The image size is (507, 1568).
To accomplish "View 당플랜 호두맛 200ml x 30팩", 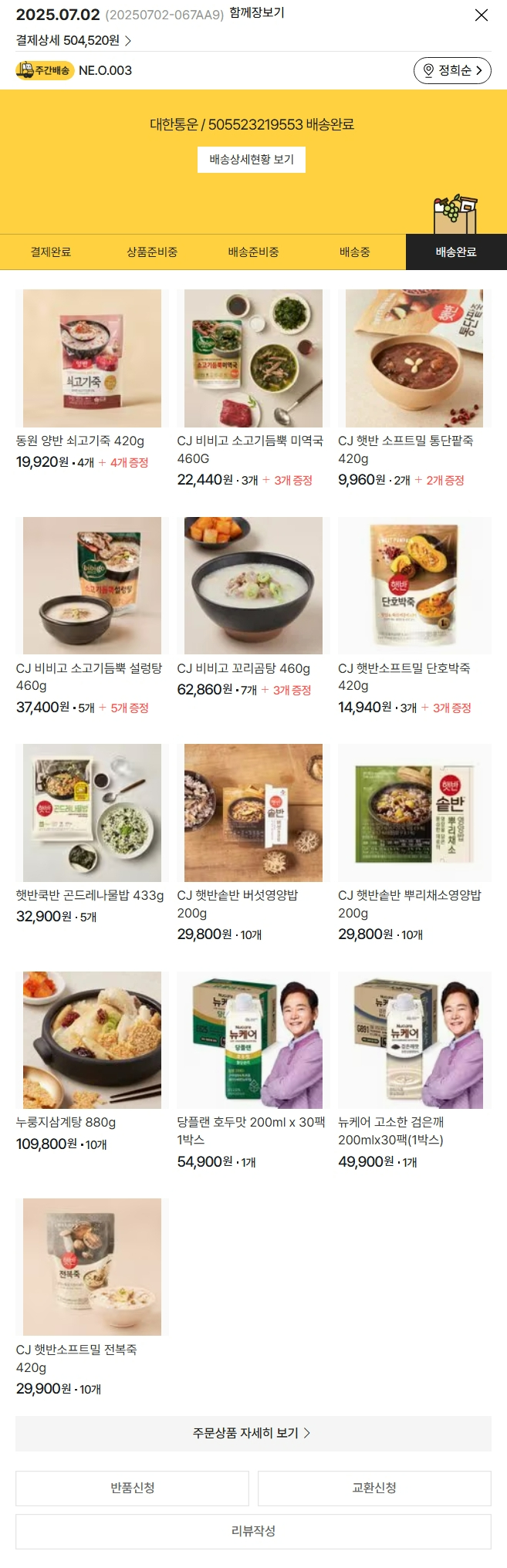I will (253, 1040).
